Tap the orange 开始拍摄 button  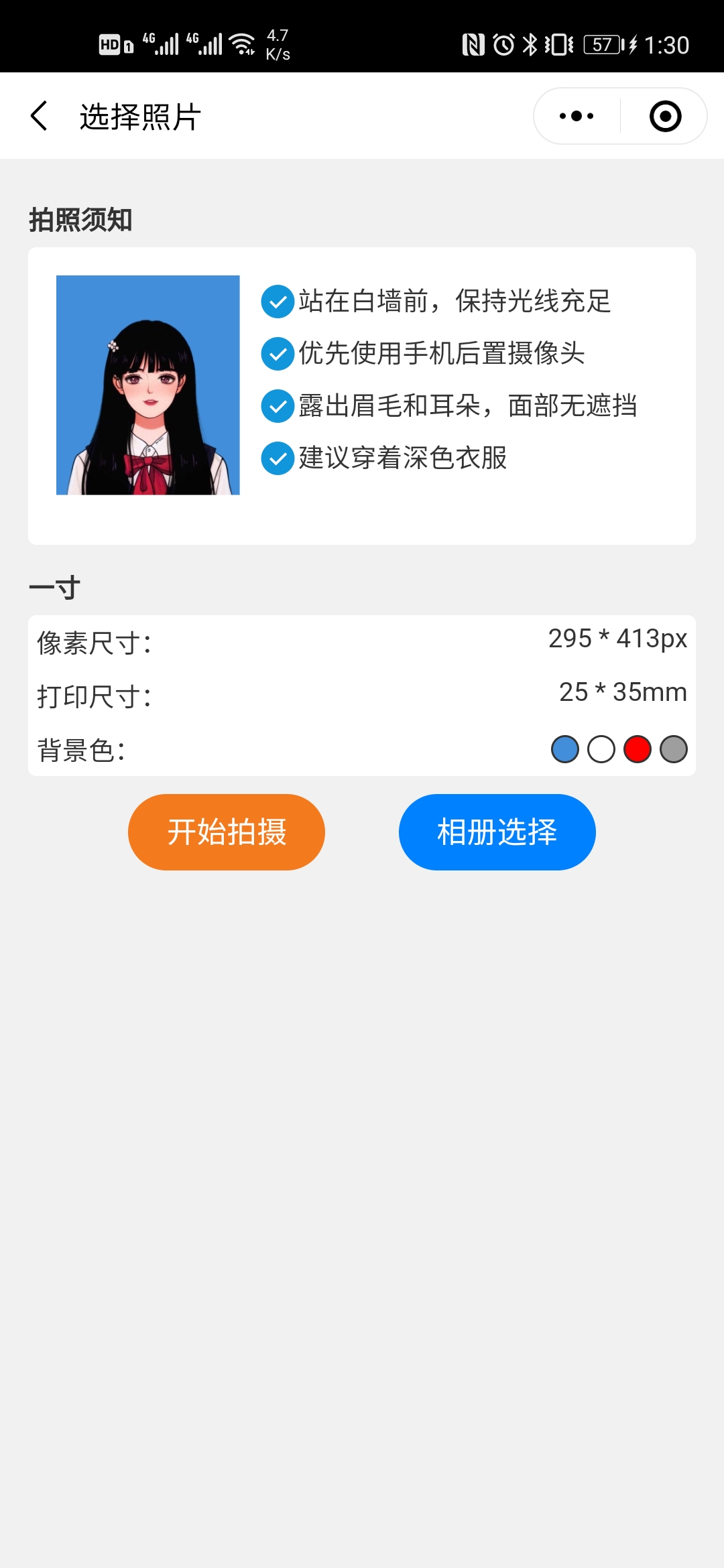(x=227, y=832)
